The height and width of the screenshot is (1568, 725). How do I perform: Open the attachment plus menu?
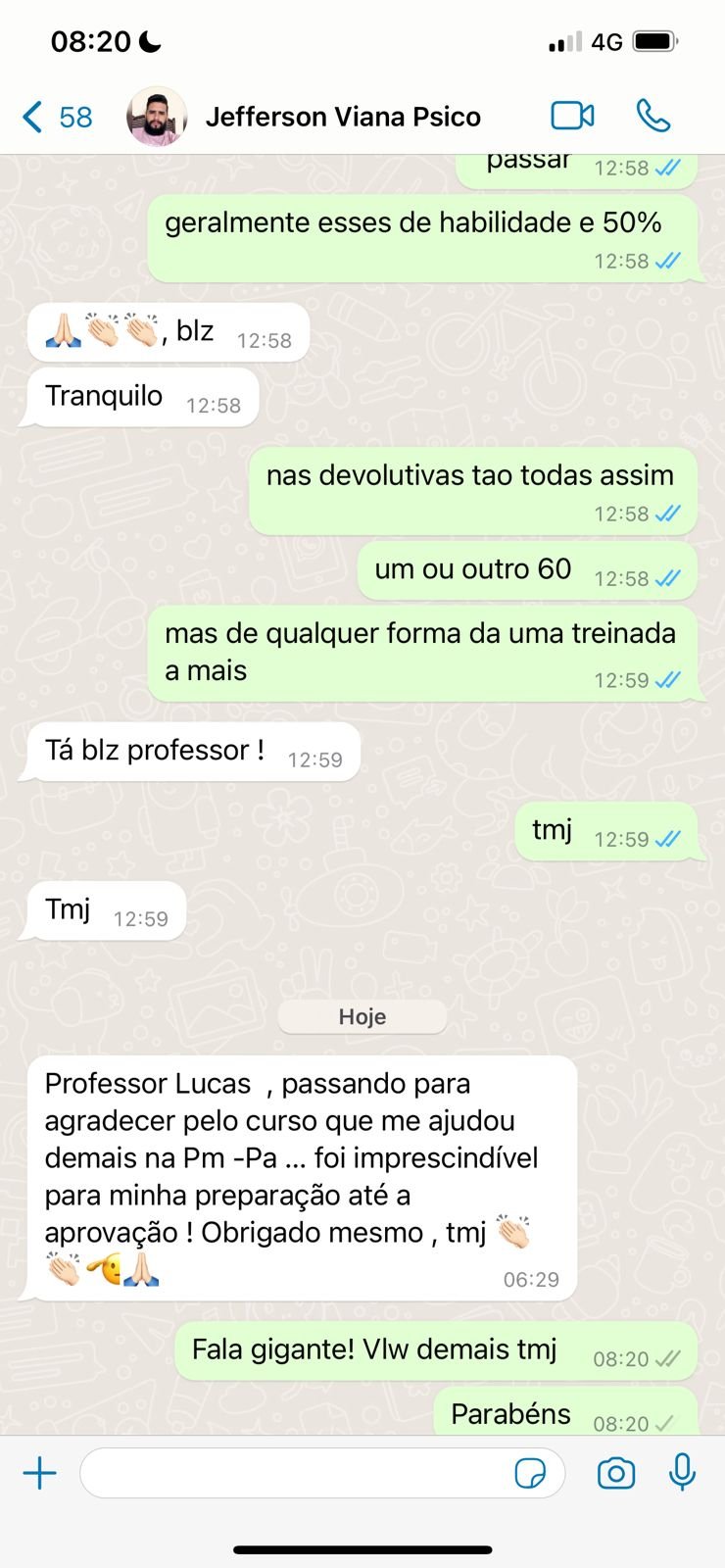click(x=39, y=1473)
